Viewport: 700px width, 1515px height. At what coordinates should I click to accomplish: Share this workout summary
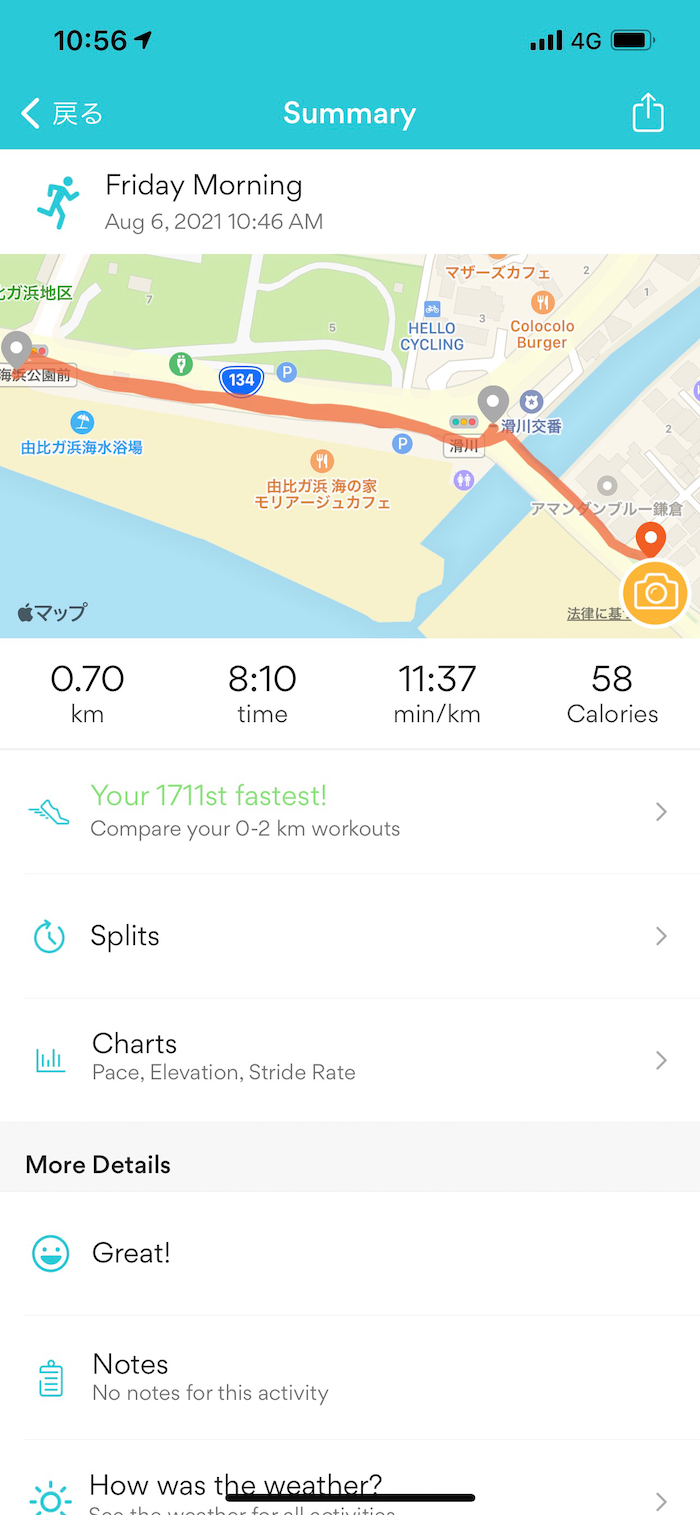coord(648,113)
